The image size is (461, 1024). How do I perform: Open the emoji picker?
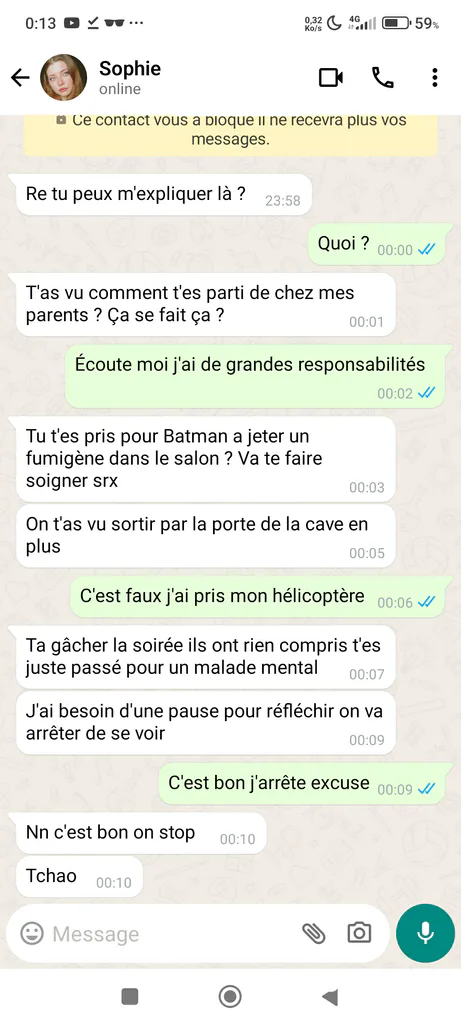[x=31, y=933]
